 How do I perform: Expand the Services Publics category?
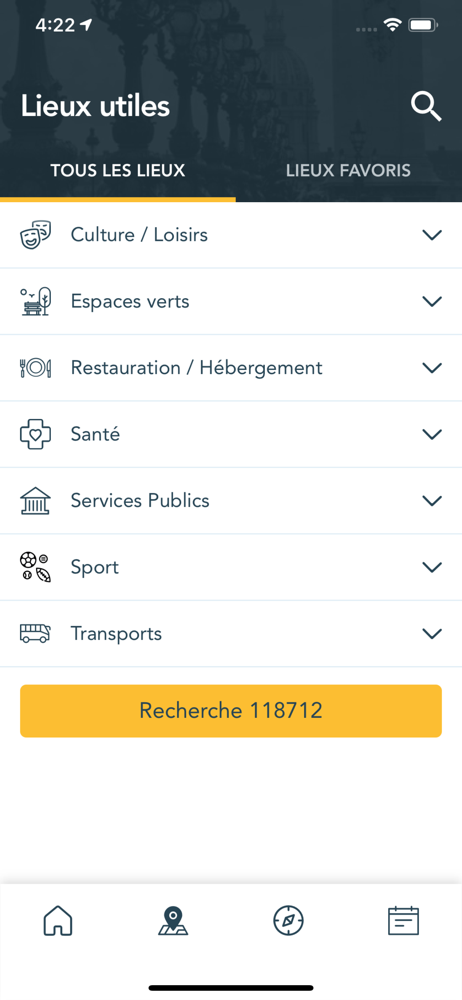231,500
